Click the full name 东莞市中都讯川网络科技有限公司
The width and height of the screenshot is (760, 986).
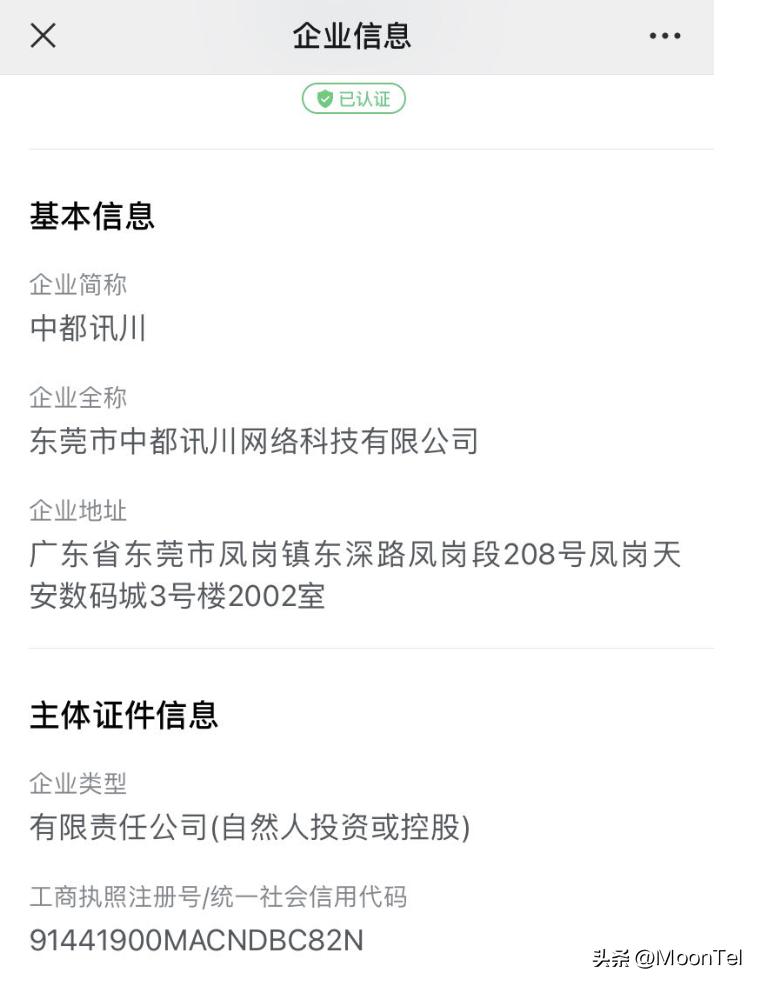pyautogui.click(x=255, y=440)
